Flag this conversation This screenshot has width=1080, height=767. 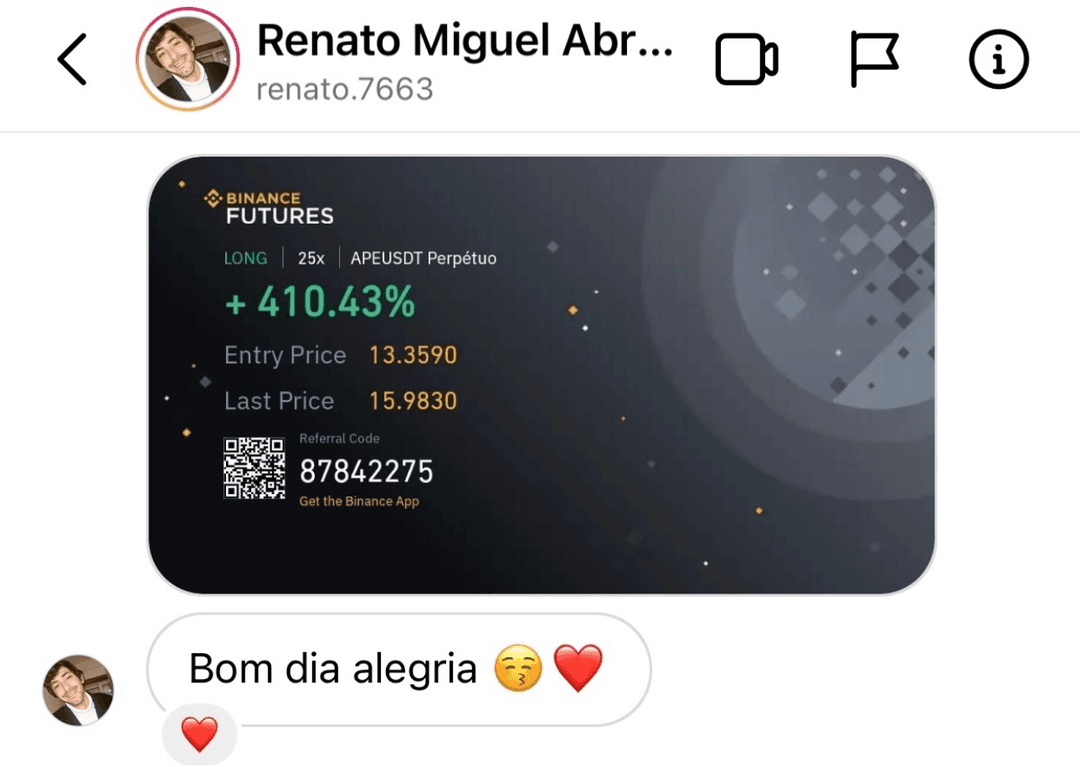[x=874, y=60]
